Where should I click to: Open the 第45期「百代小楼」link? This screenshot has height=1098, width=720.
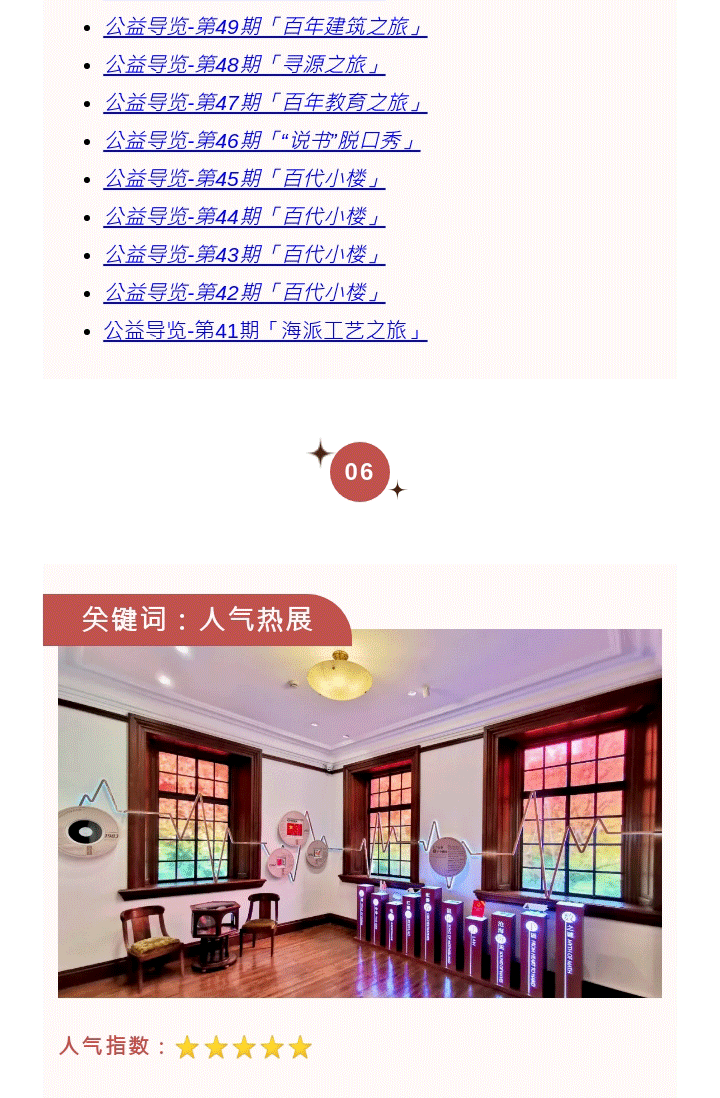[244, 179]
